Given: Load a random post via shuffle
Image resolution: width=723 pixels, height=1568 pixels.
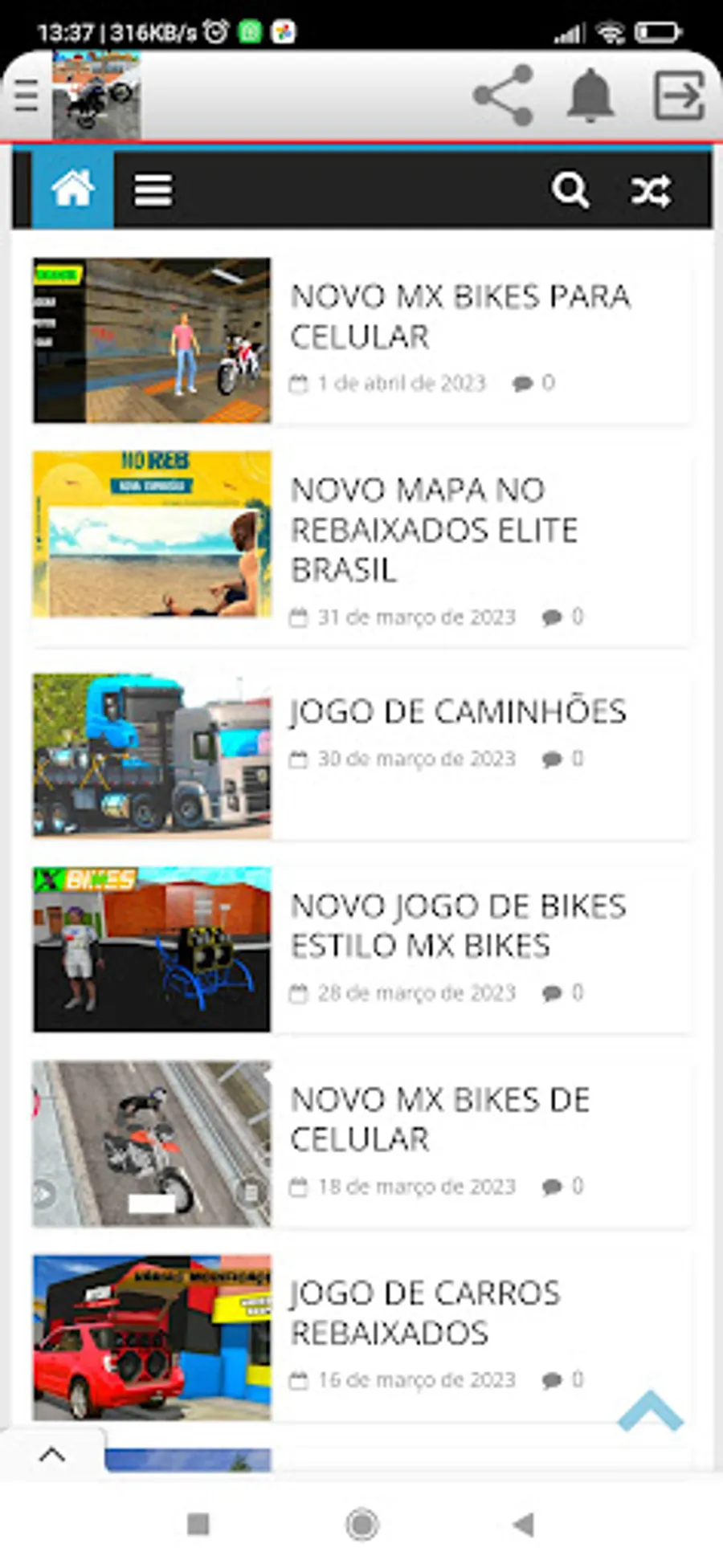Looking at the screenshot, I should (650, 191).
